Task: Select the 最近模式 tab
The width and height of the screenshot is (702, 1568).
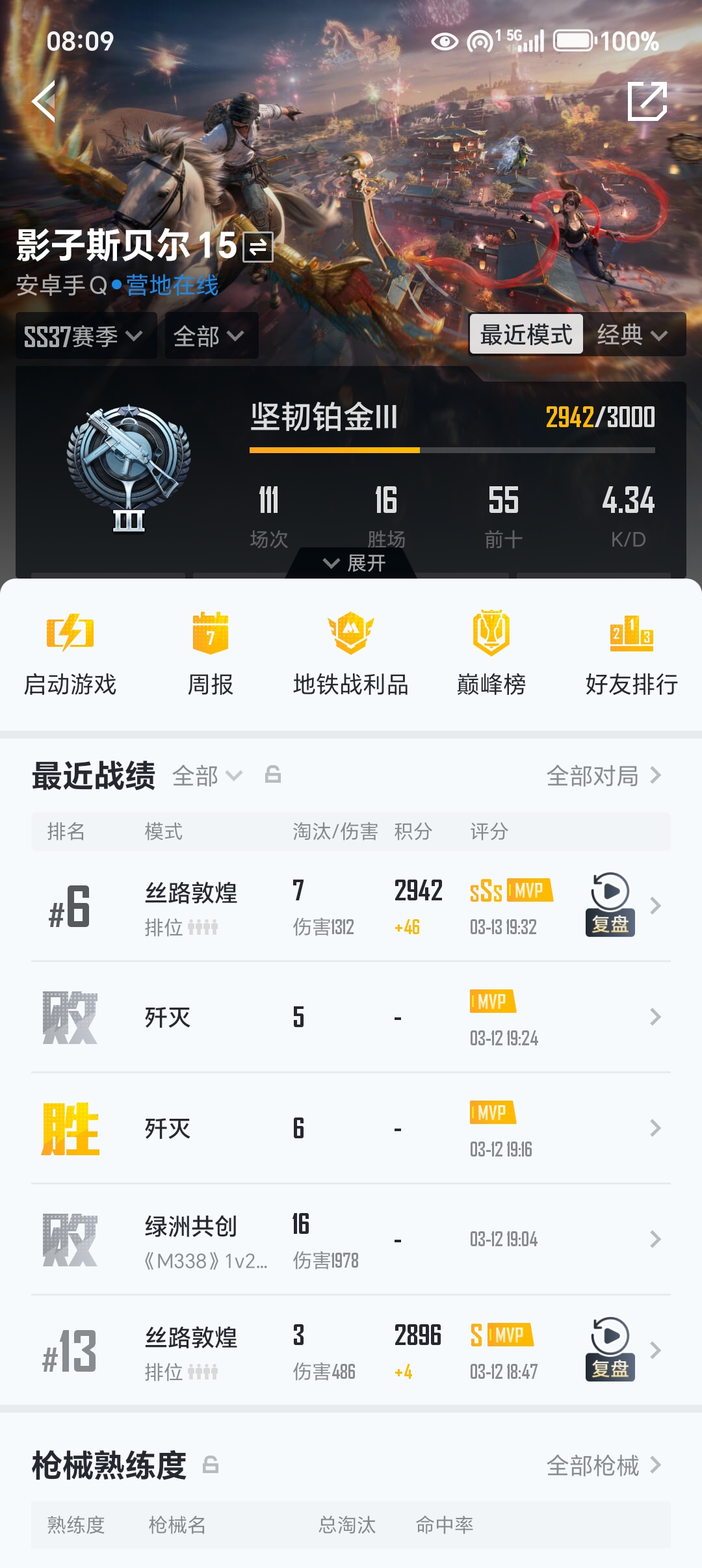Action: pos(526,335)
